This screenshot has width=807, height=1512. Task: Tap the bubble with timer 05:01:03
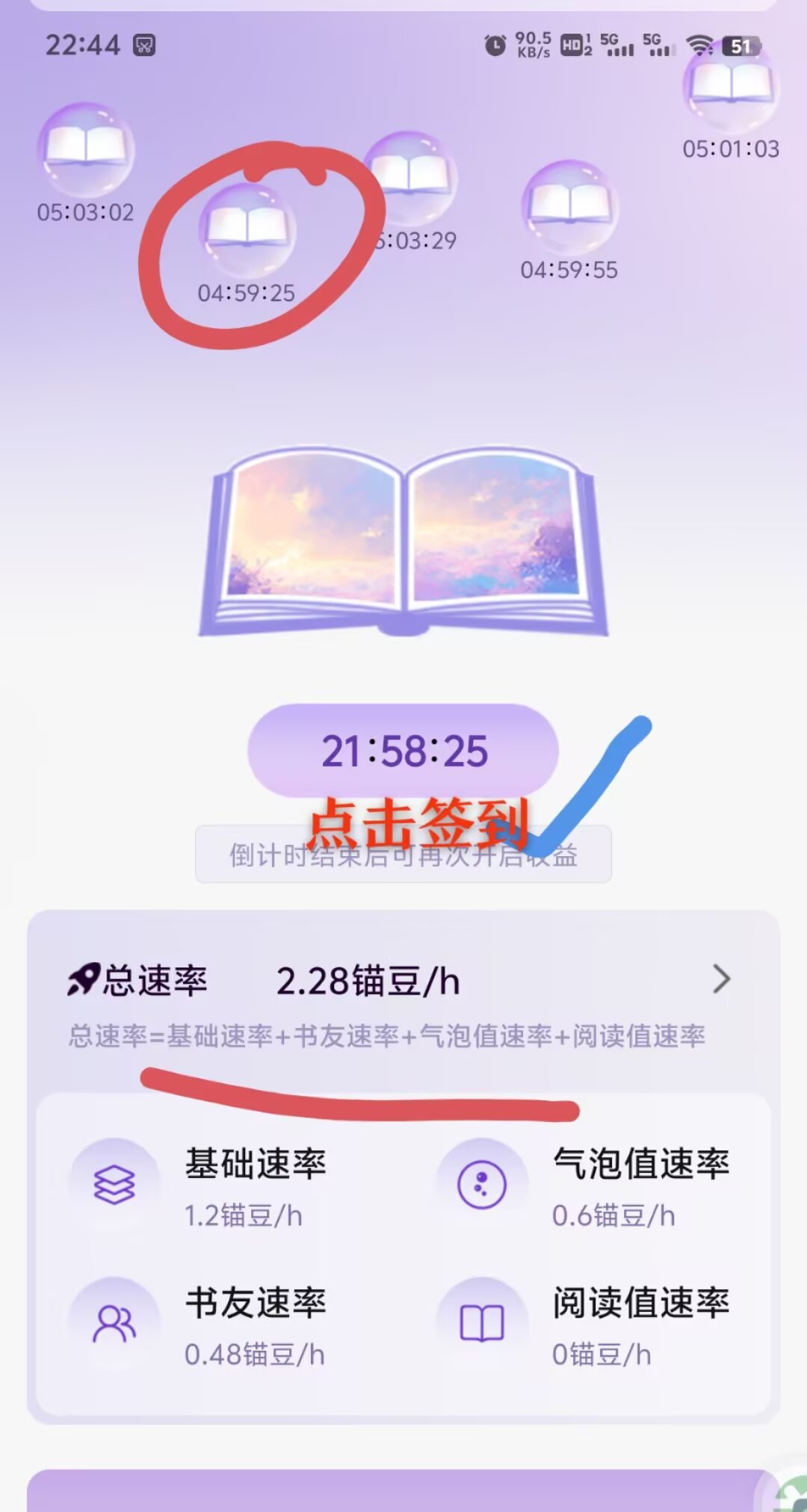tap(731, 86)
